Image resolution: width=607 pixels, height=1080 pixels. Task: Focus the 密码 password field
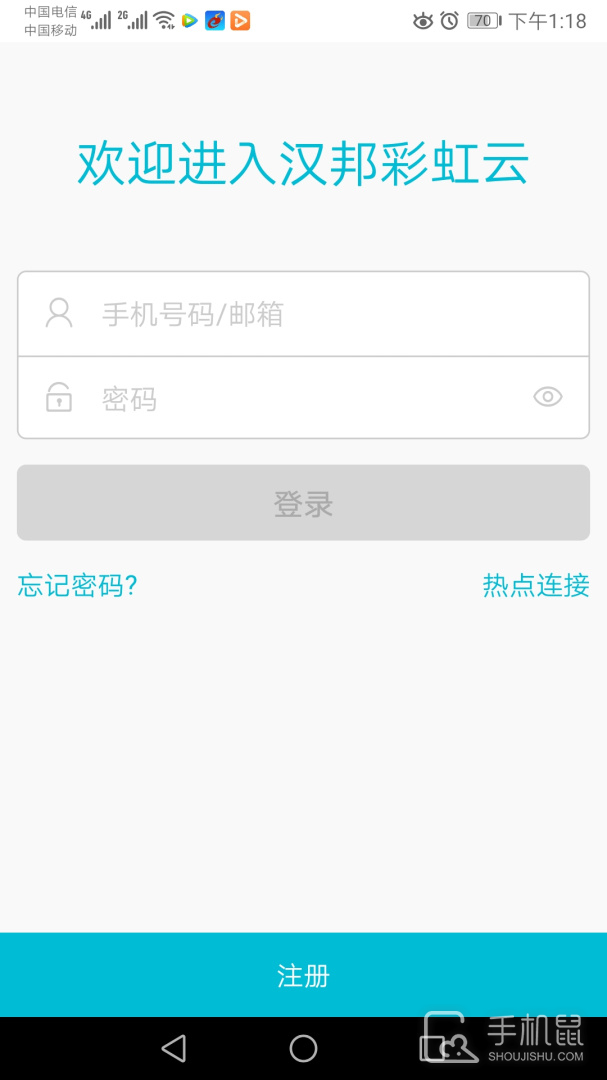tap(300, 399)
